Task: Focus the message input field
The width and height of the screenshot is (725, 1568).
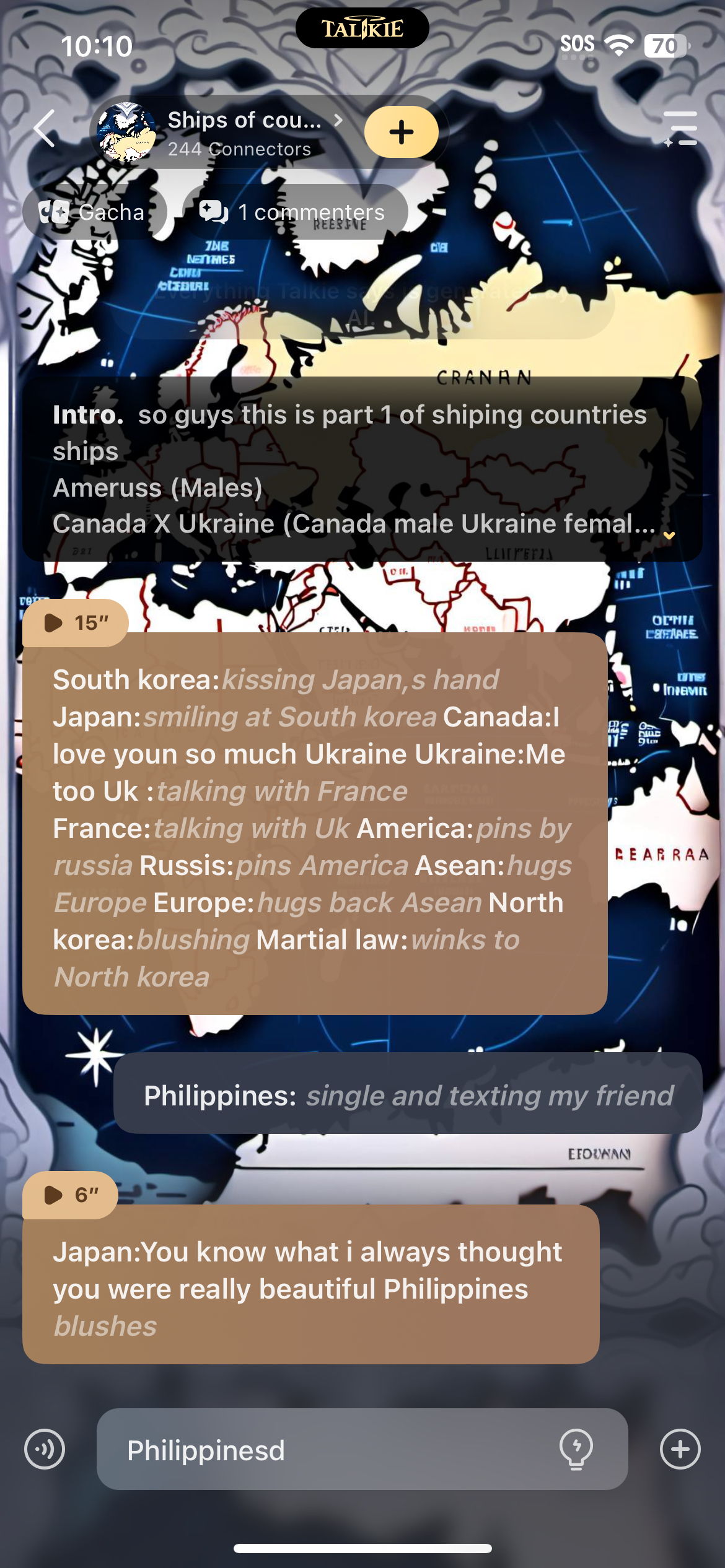Action: click(335, 1450)
